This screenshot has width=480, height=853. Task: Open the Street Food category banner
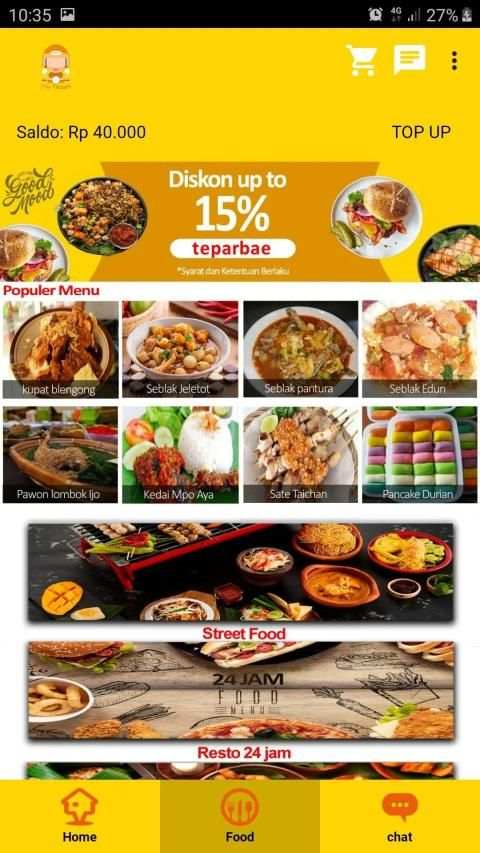pos(241,572)
